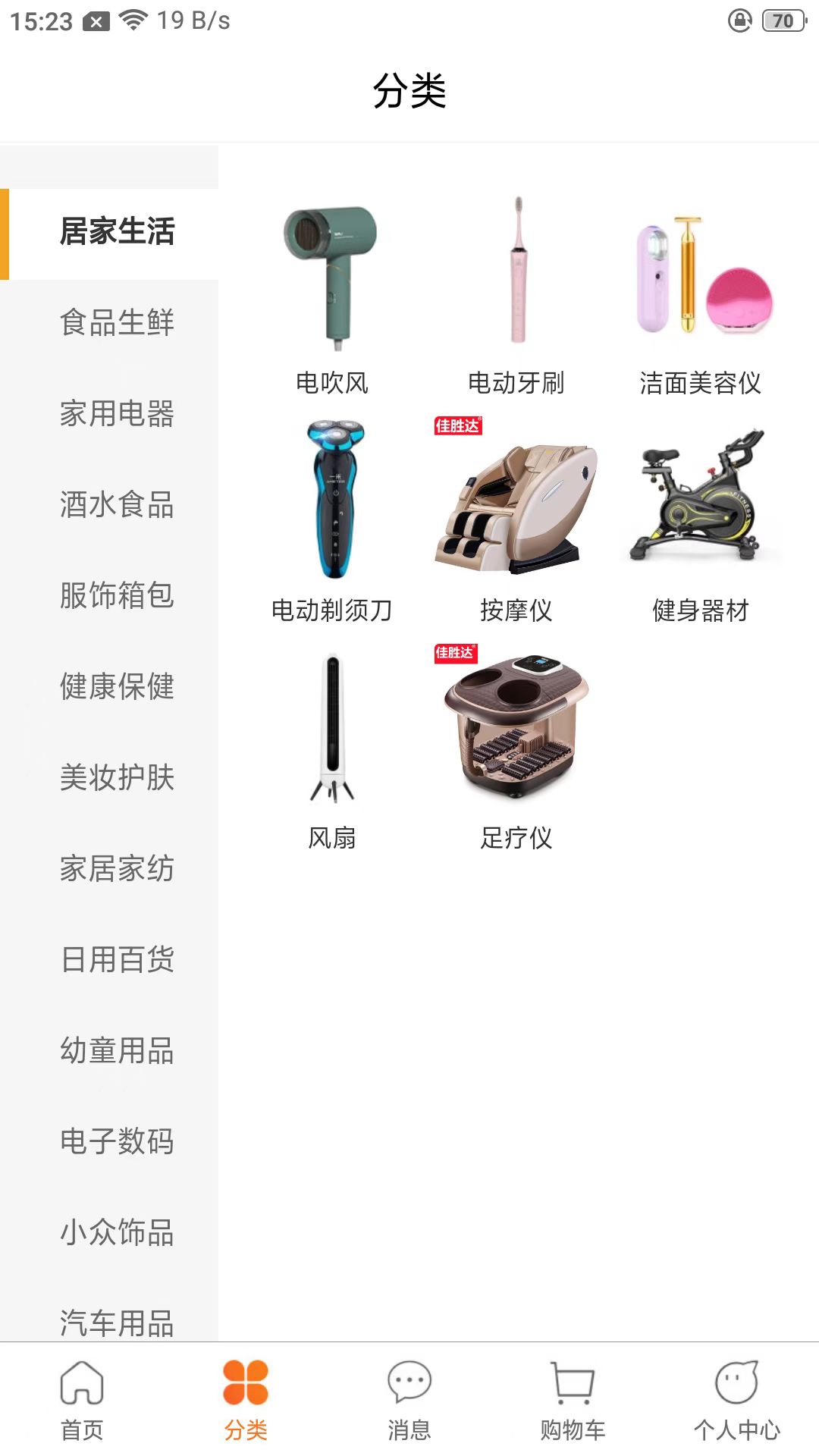This screenshot has height=1456, width=819.
Task: Select 酒水食品 in the side menu
Action: tap(117, 504)
